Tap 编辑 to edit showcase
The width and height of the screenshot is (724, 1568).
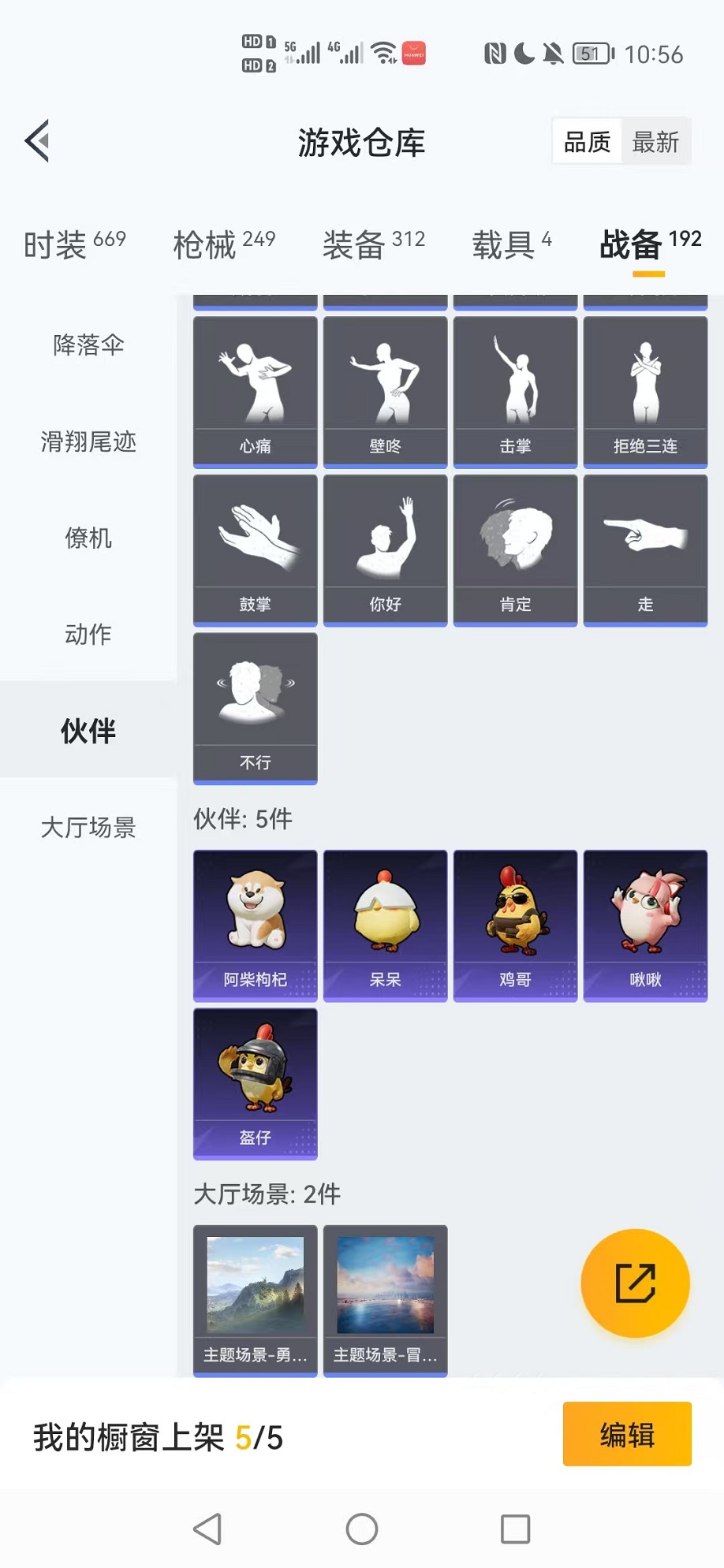627,1434
